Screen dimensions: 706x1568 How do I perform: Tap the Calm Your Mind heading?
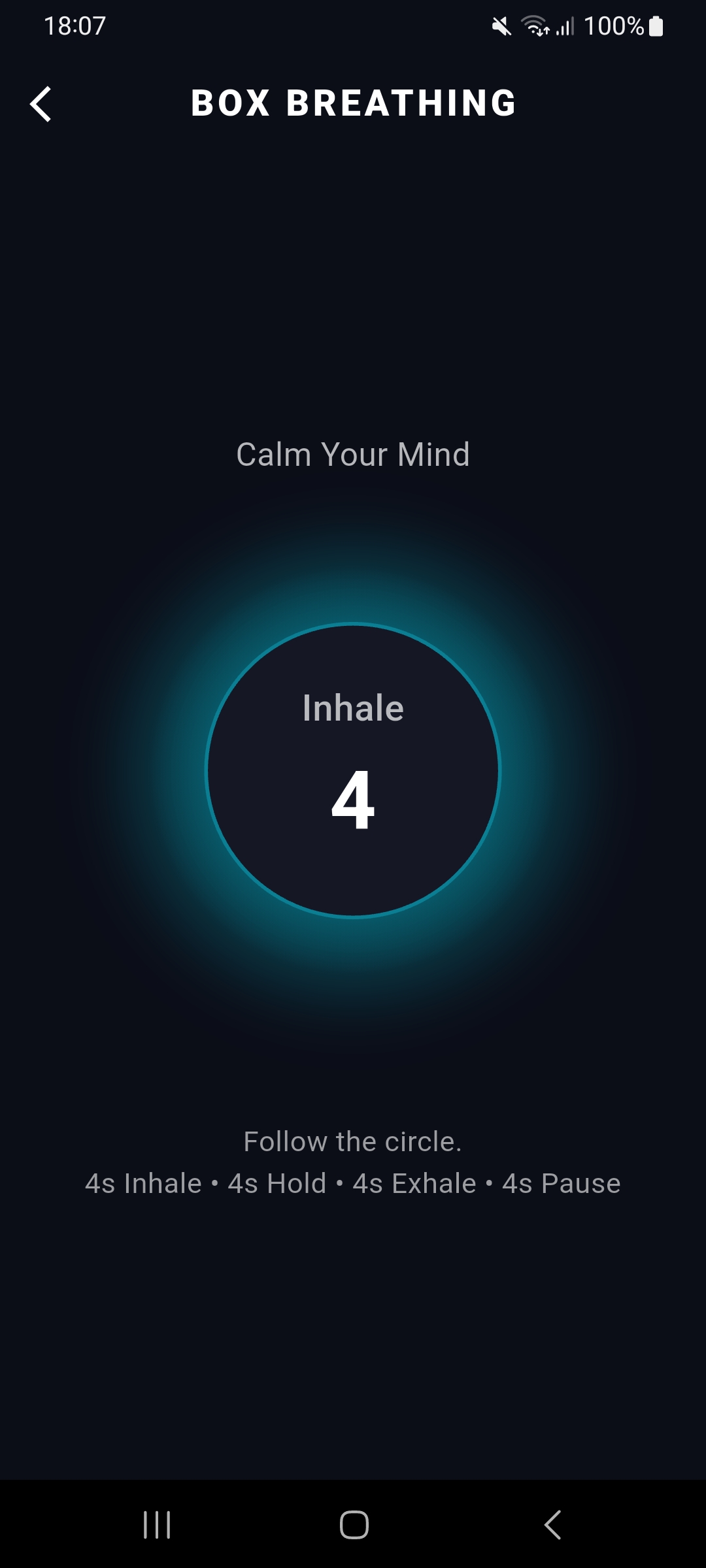point(353,454)
